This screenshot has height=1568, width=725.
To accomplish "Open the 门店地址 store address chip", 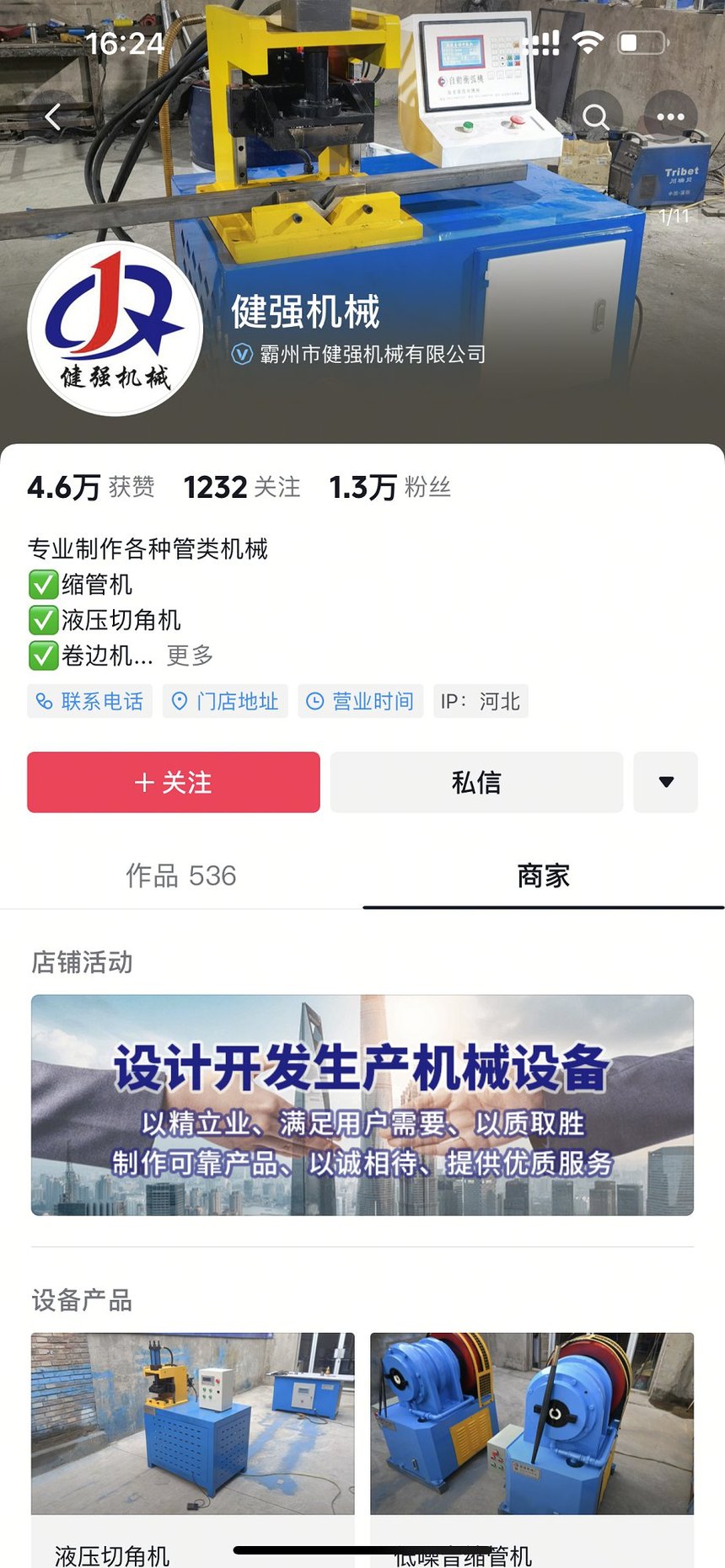I will 225,701.
